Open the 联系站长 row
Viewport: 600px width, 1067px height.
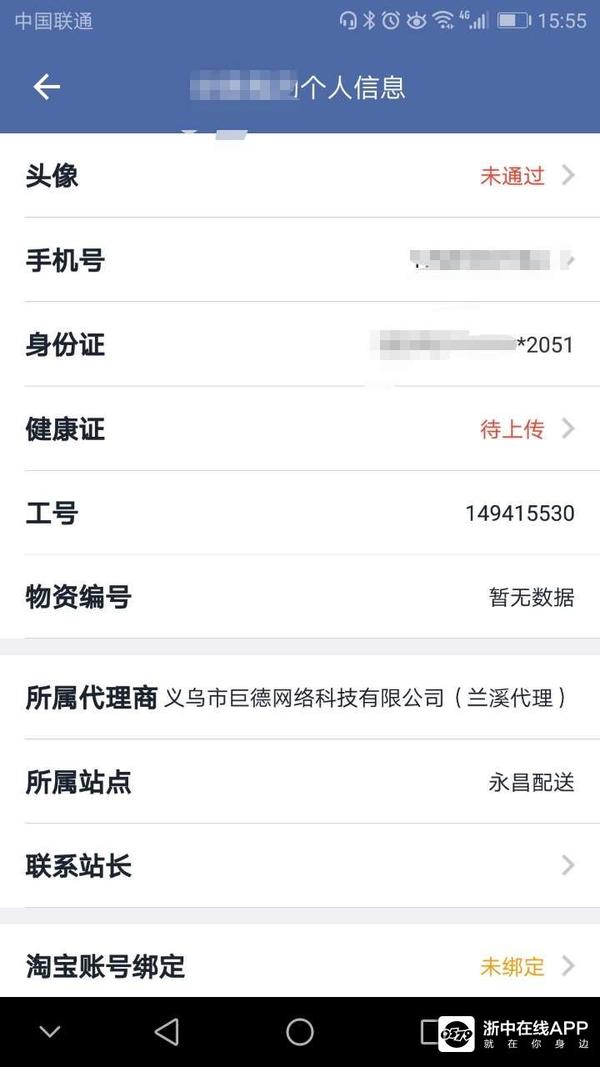click(300, 866)
